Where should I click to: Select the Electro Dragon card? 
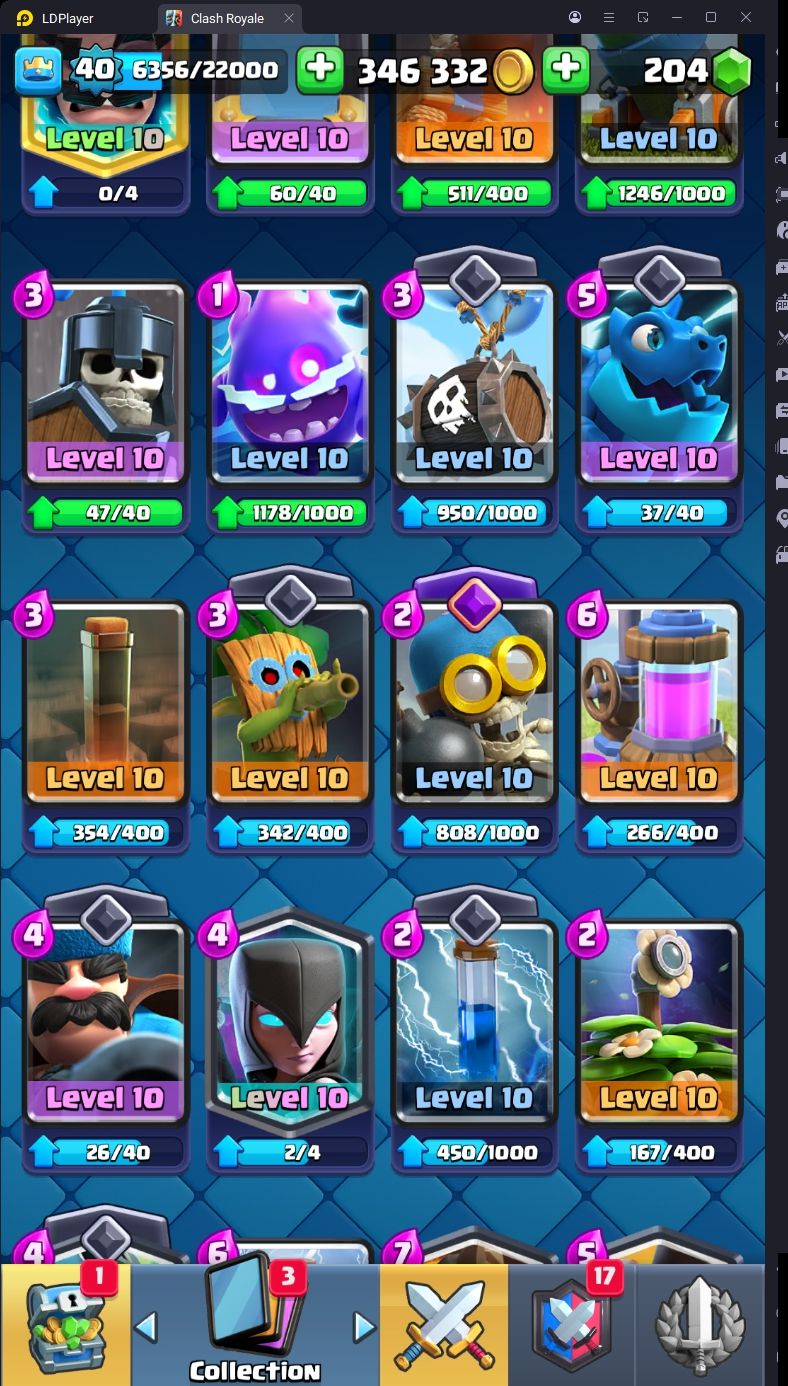pos(658,385)
